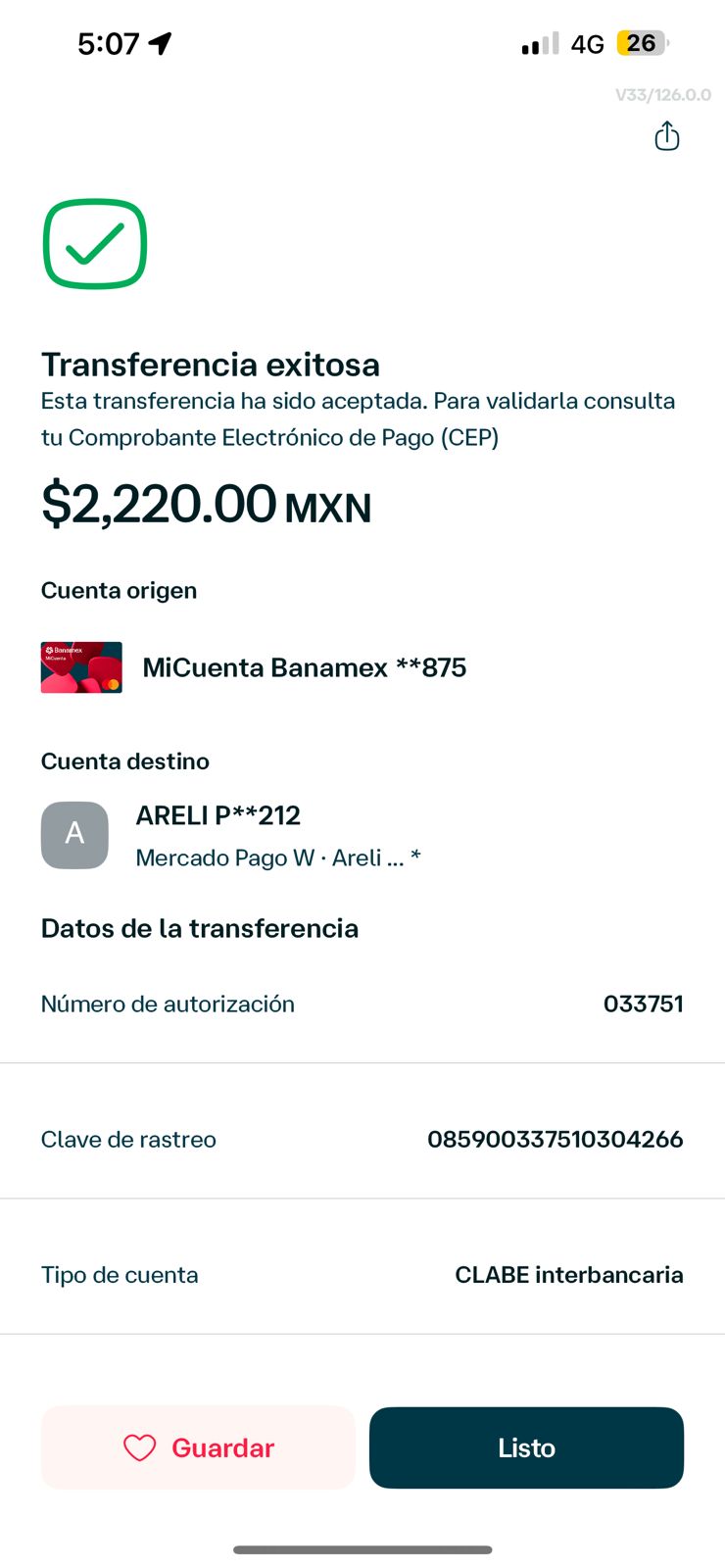Tap Guardar to save the recipient
Image resolution: width=725 pixels, height=1568 pixels.
(x=198, y=1447)
